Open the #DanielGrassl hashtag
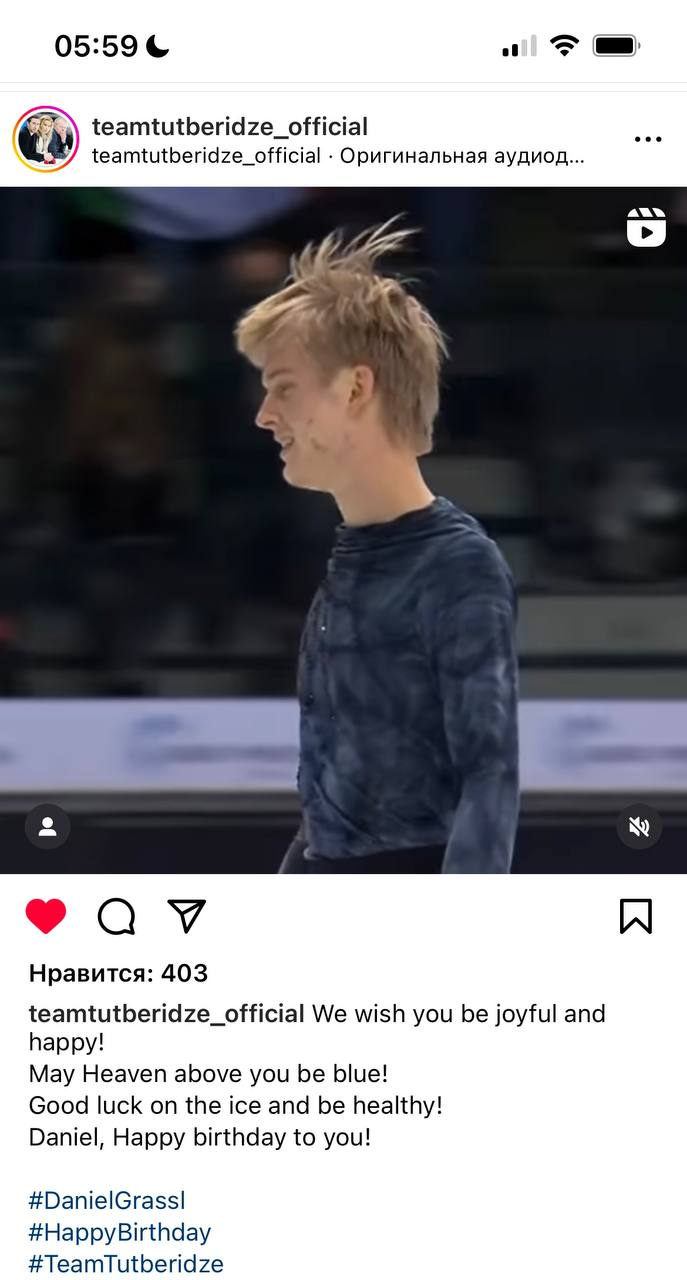The width and height of the screenshot is (687, 1280). tap(107, 1200)
